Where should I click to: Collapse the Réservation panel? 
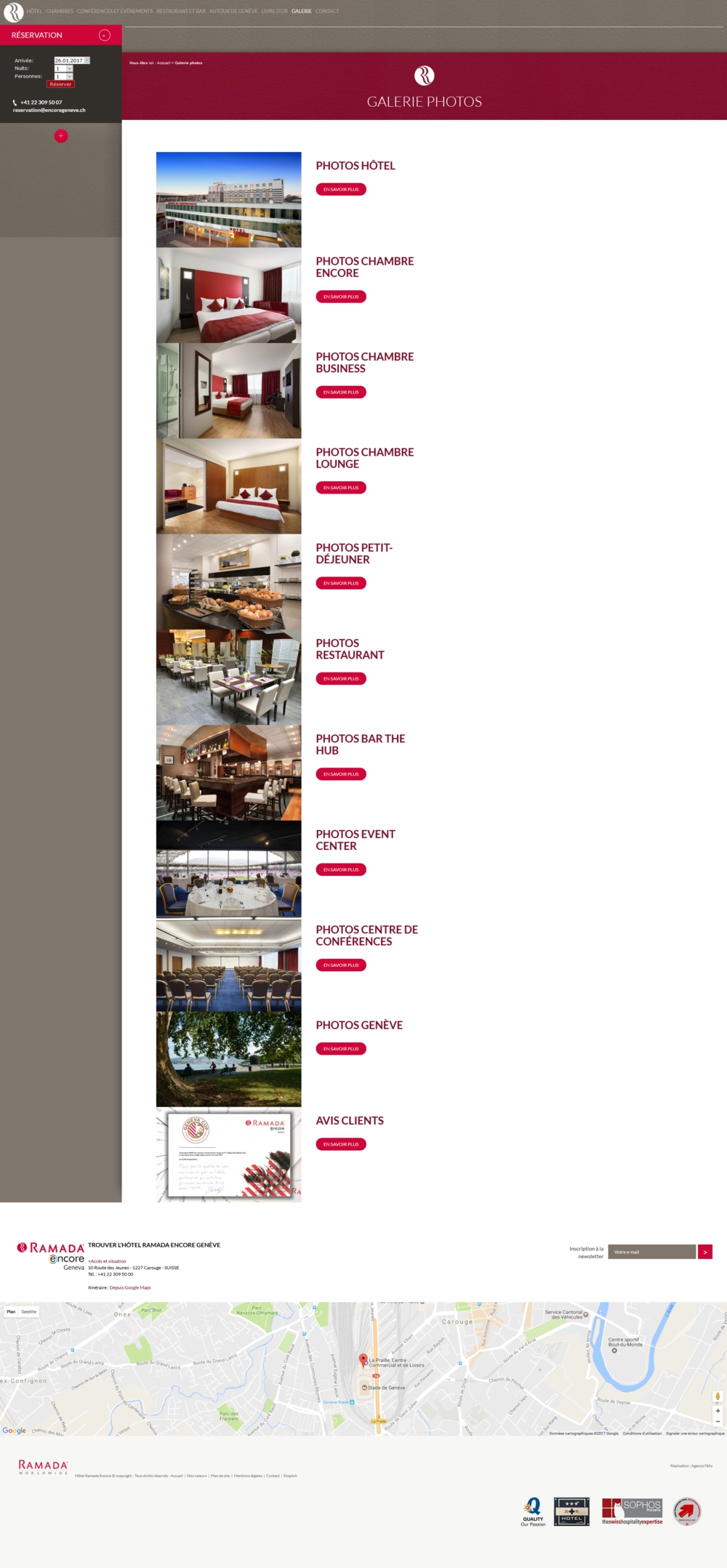point(105,35)
